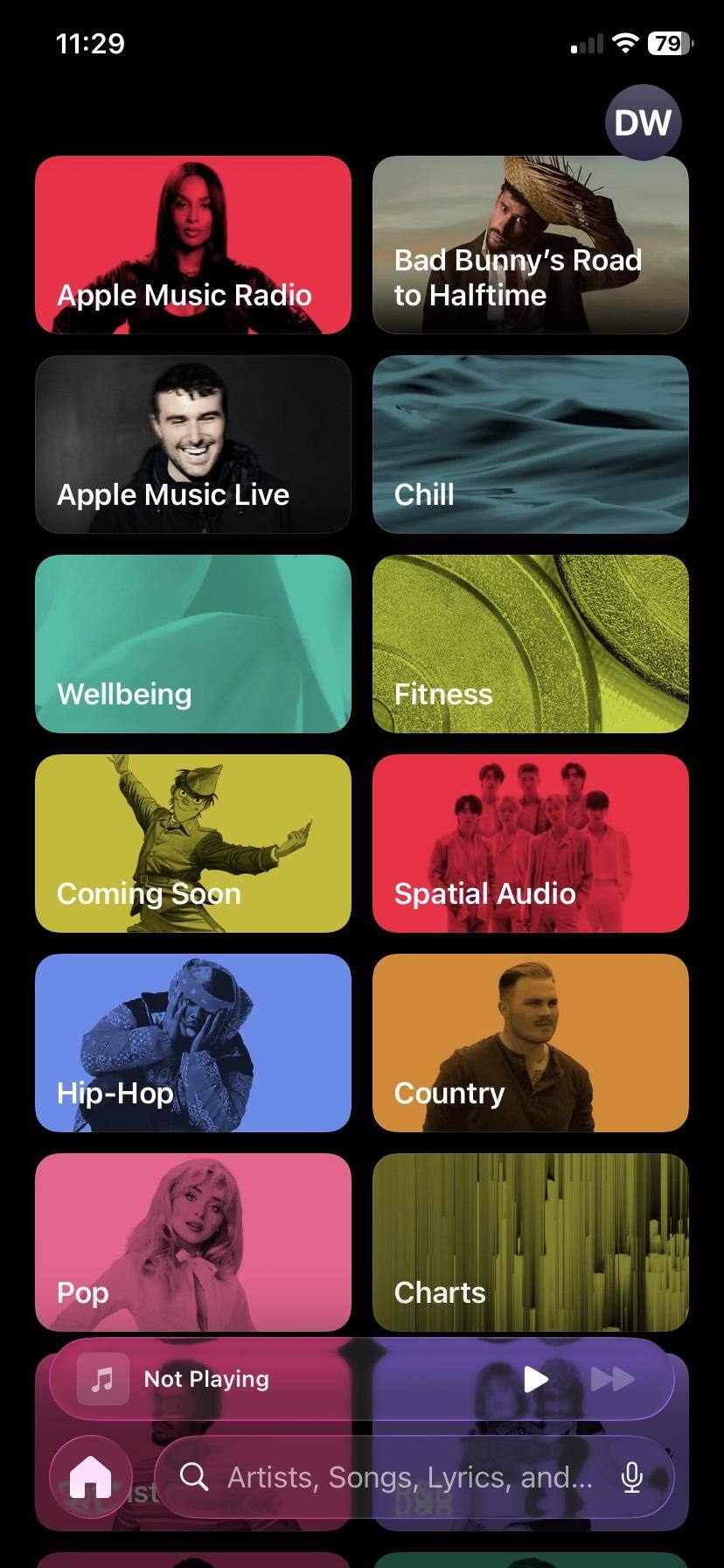The height and width of the screenshot is (1568, 724).
Task: Browse Hip-Hop music
Action: tap(193, 1043)
